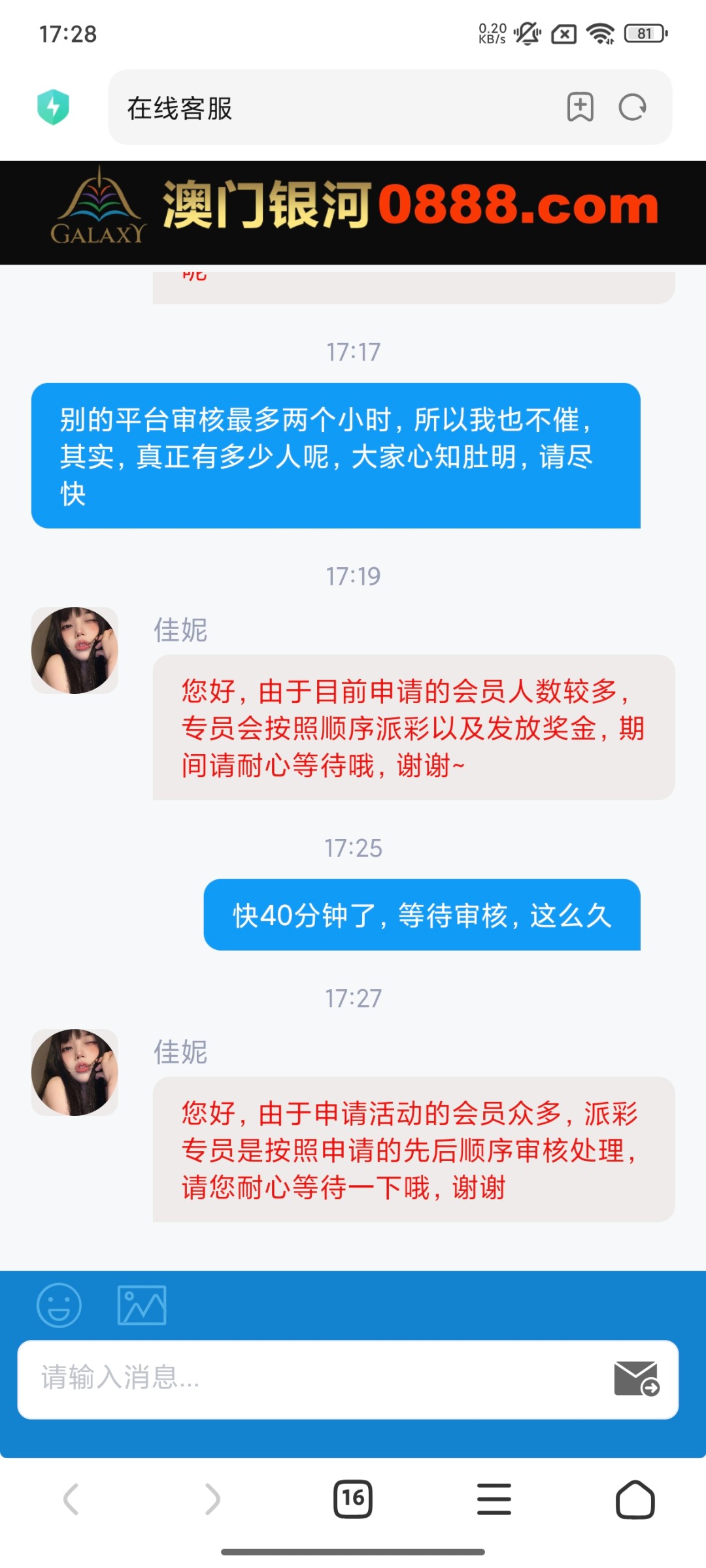The image size is (706, 1568).
Task: Go forward to the next page
Action: coord(212,1499)
